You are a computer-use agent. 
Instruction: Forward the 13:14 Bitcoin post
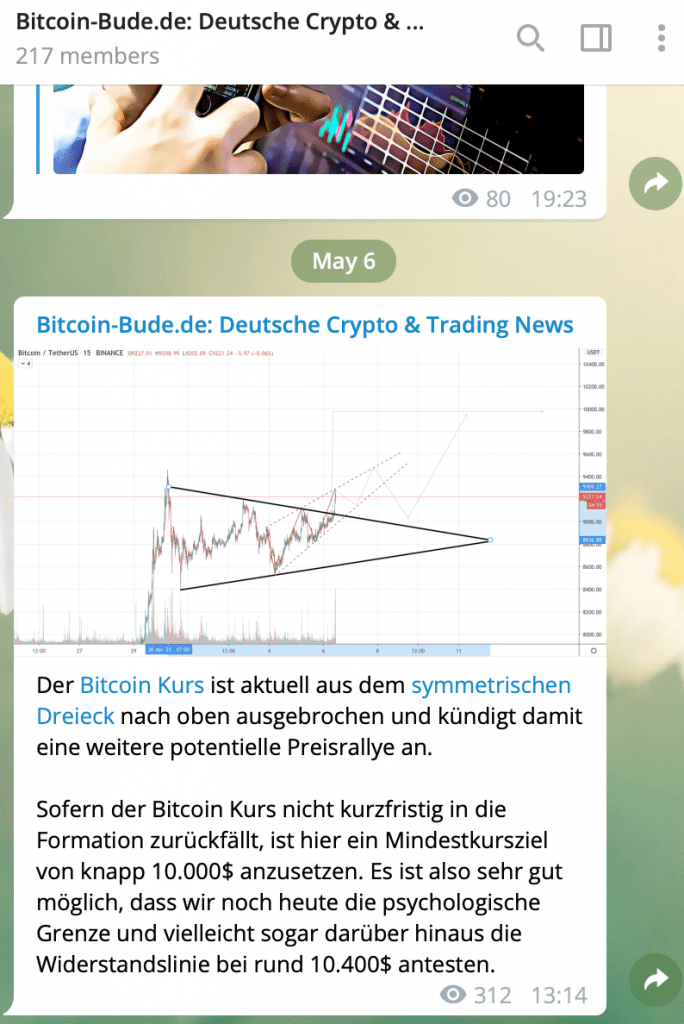[x=655, y=981]
